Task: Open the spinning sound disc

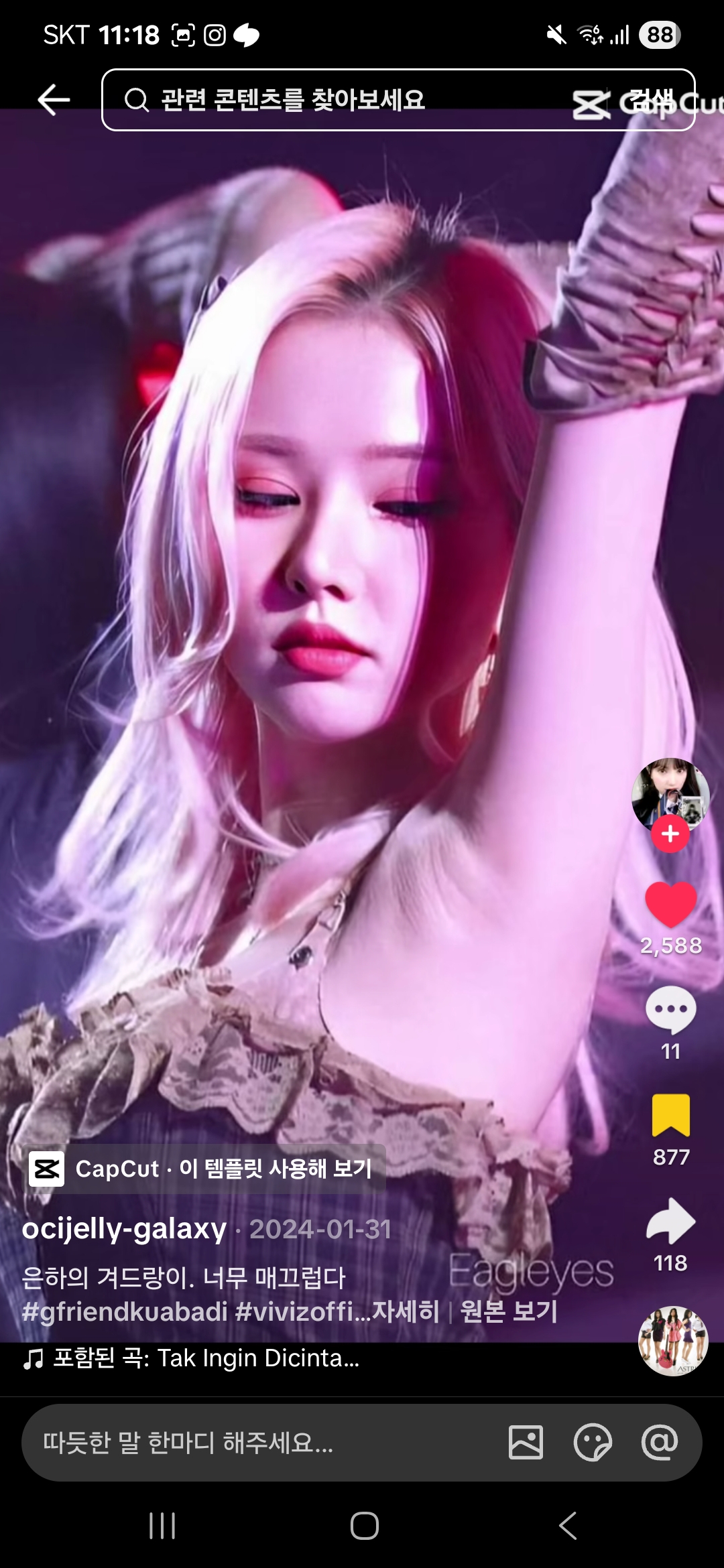Action: click(672, 1341)
